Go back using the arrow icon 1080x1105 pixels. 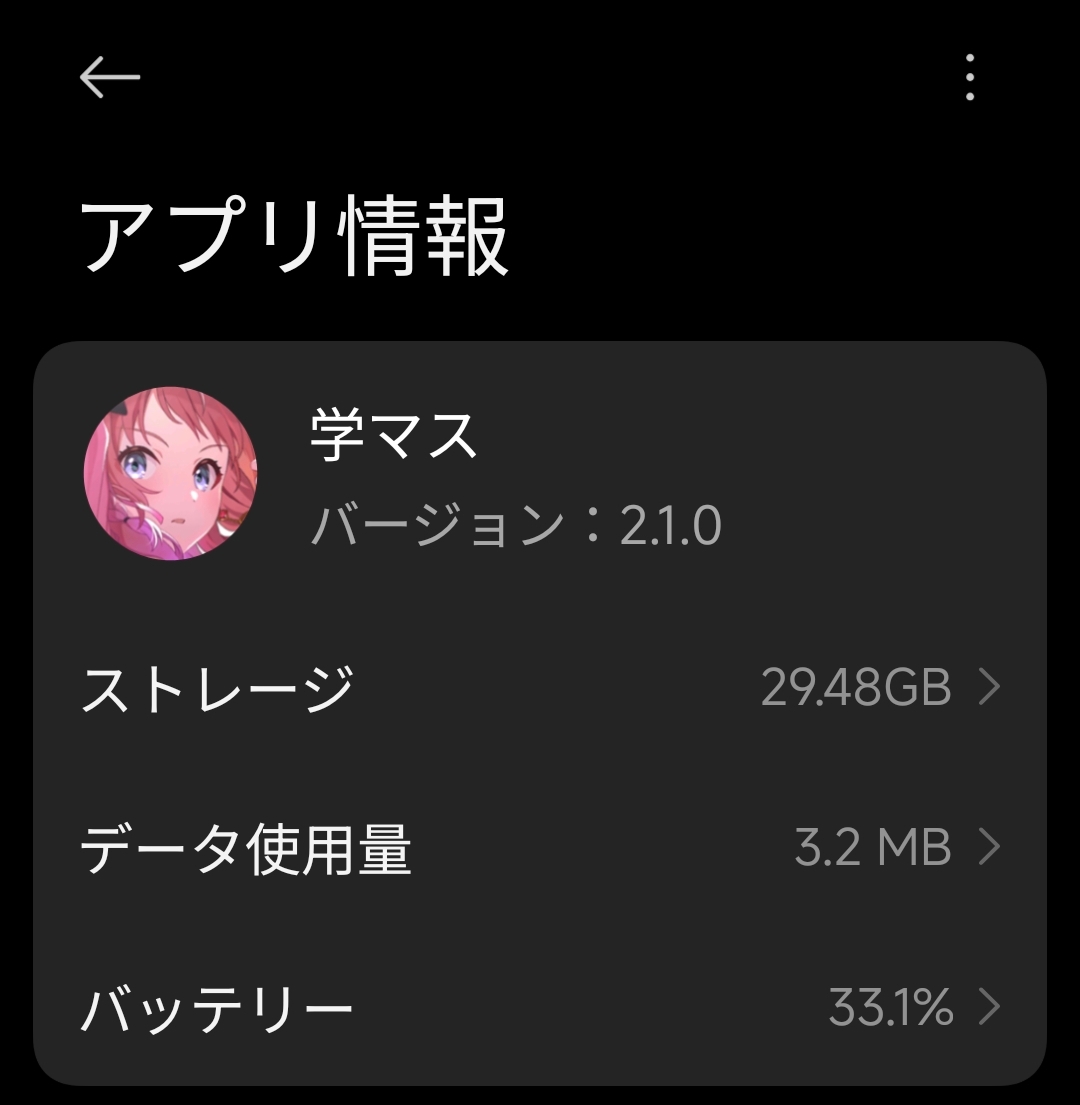(x=110, y=78)
